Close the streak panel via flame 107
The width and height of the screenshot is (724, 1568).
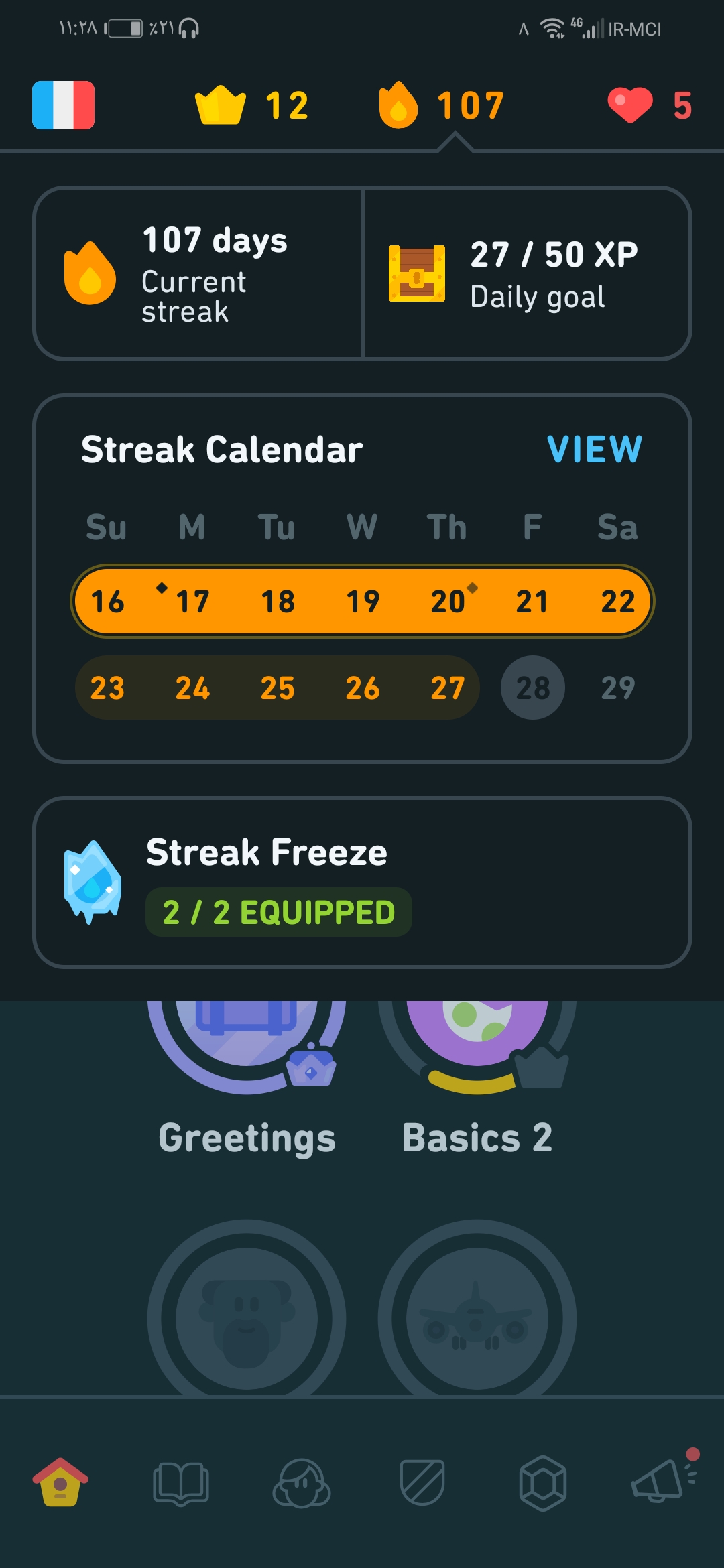tap(442, 105)
